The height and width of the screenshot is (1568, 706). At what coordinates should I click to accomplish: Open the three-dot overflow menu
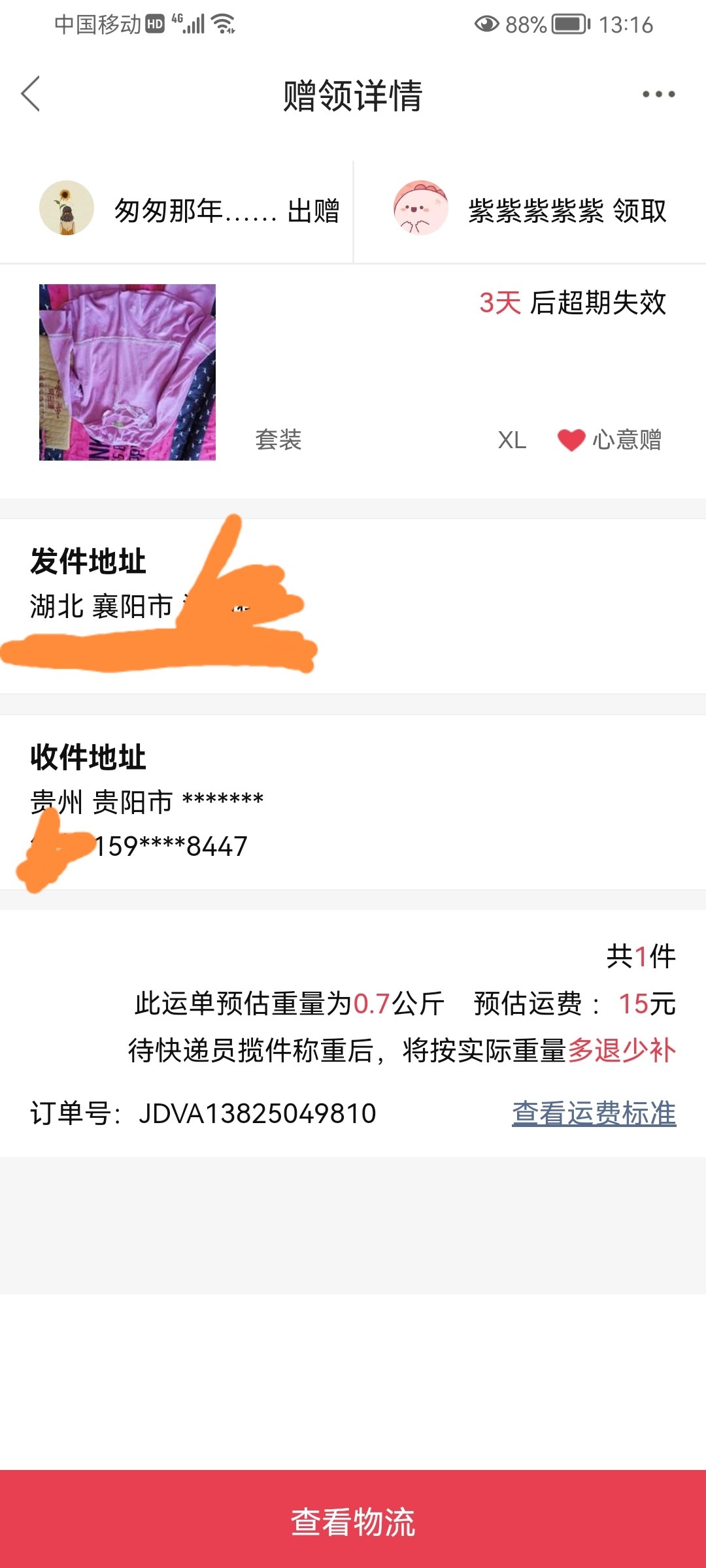658,95
